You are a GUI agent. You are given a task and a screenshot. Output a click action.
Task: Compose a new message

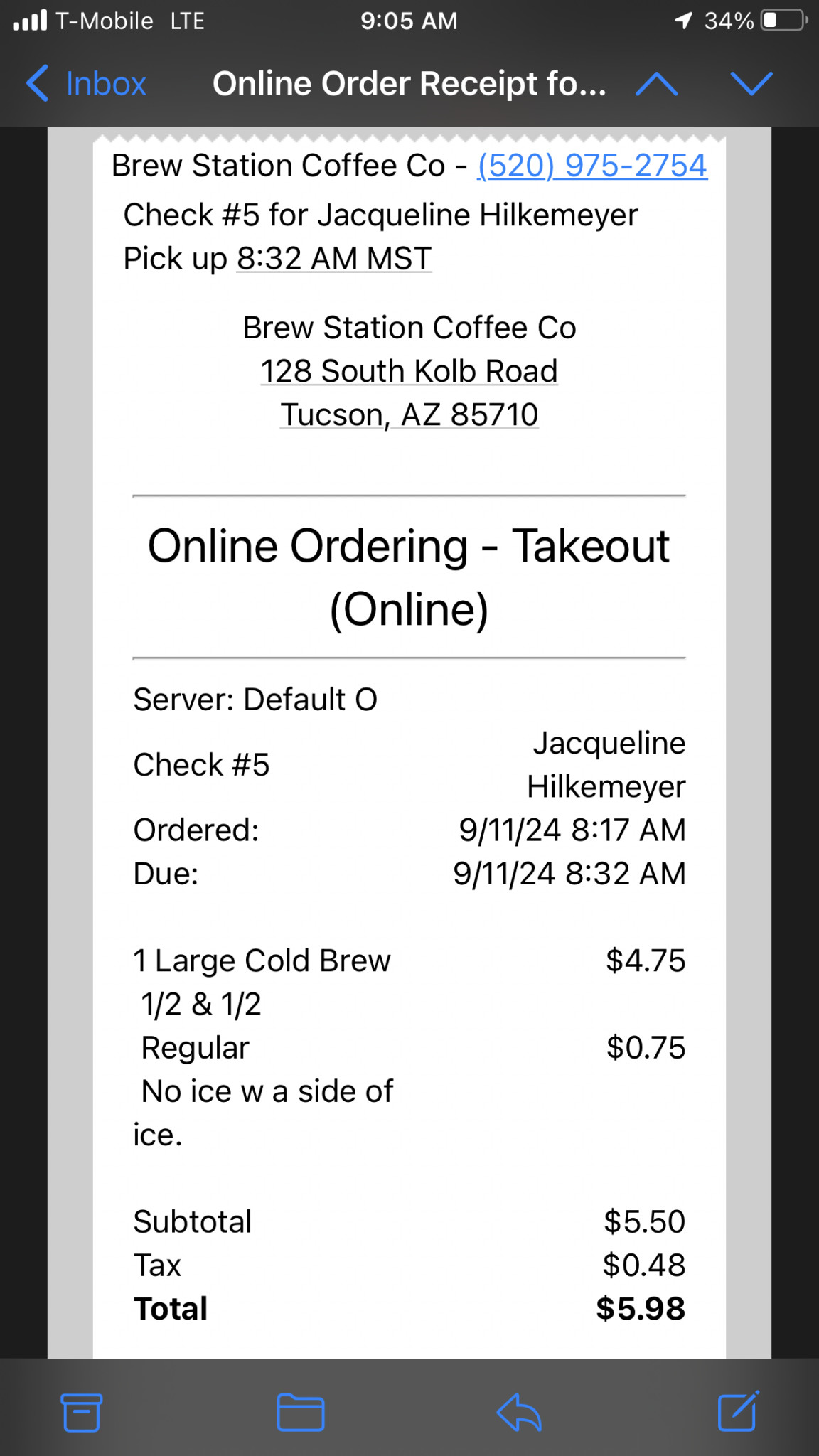point(738,1412)
